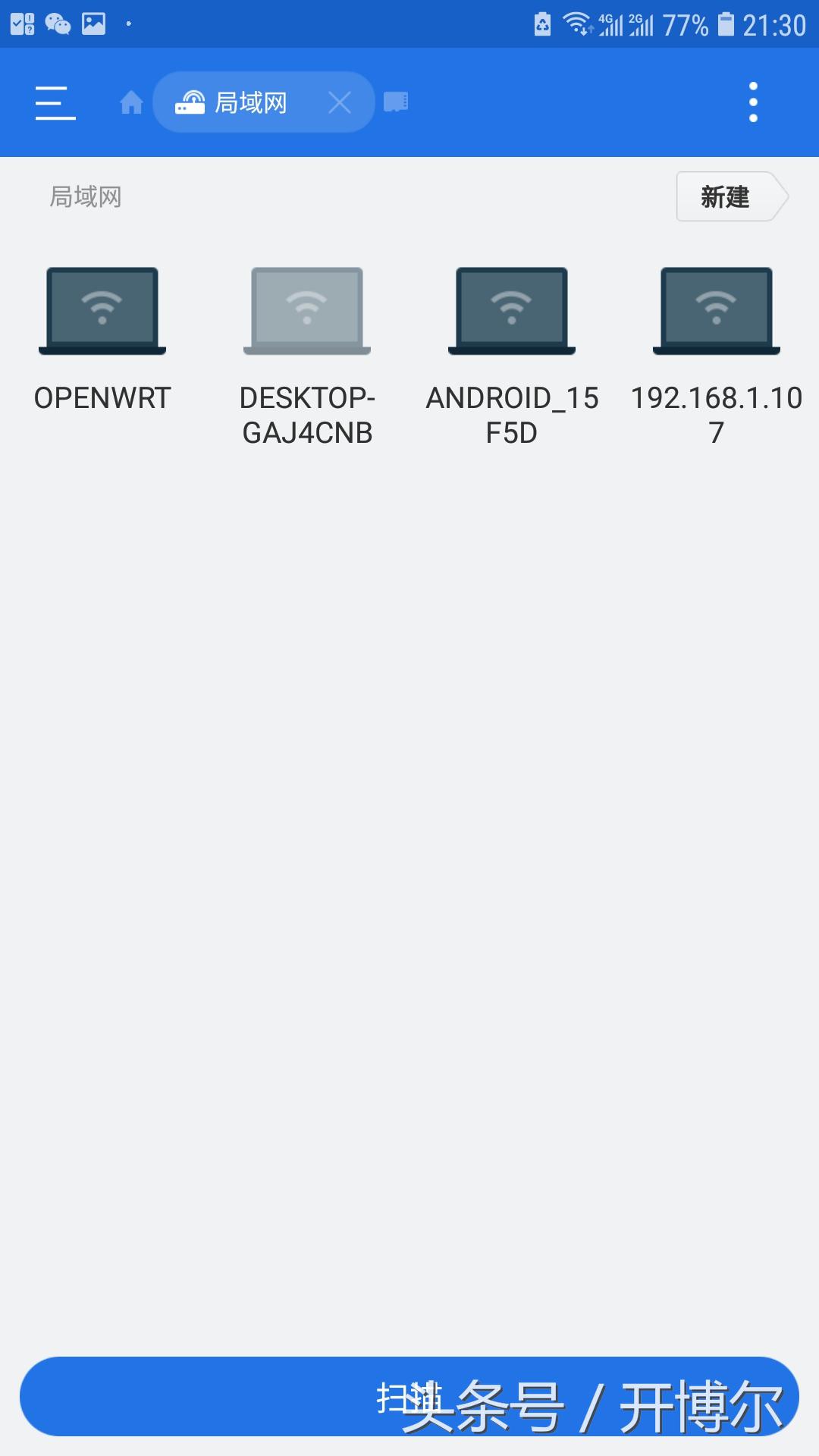Switch to the SD card tab
The height and width of the screenshot is (1456, 819).
396,102
